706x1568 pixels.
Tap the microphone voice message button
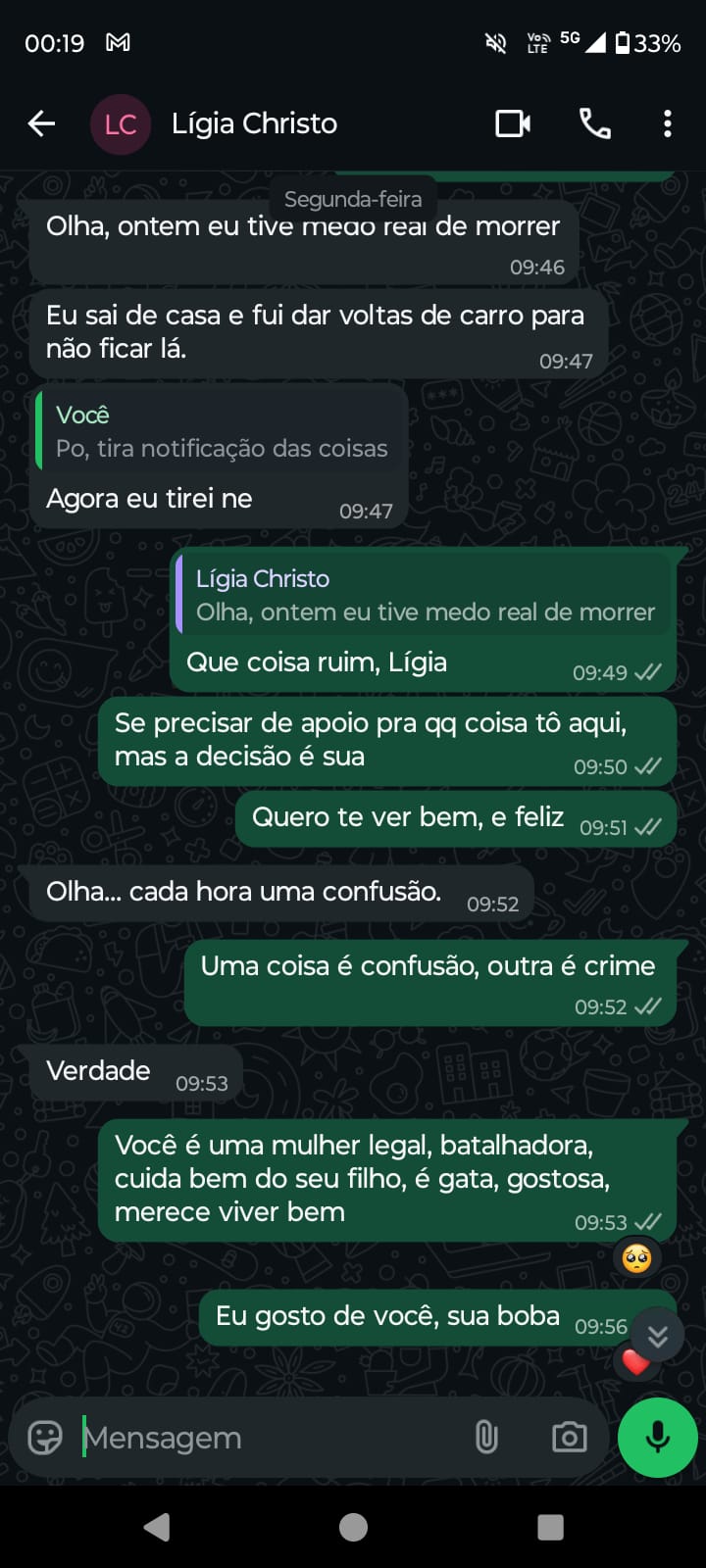click(657, 1438)
